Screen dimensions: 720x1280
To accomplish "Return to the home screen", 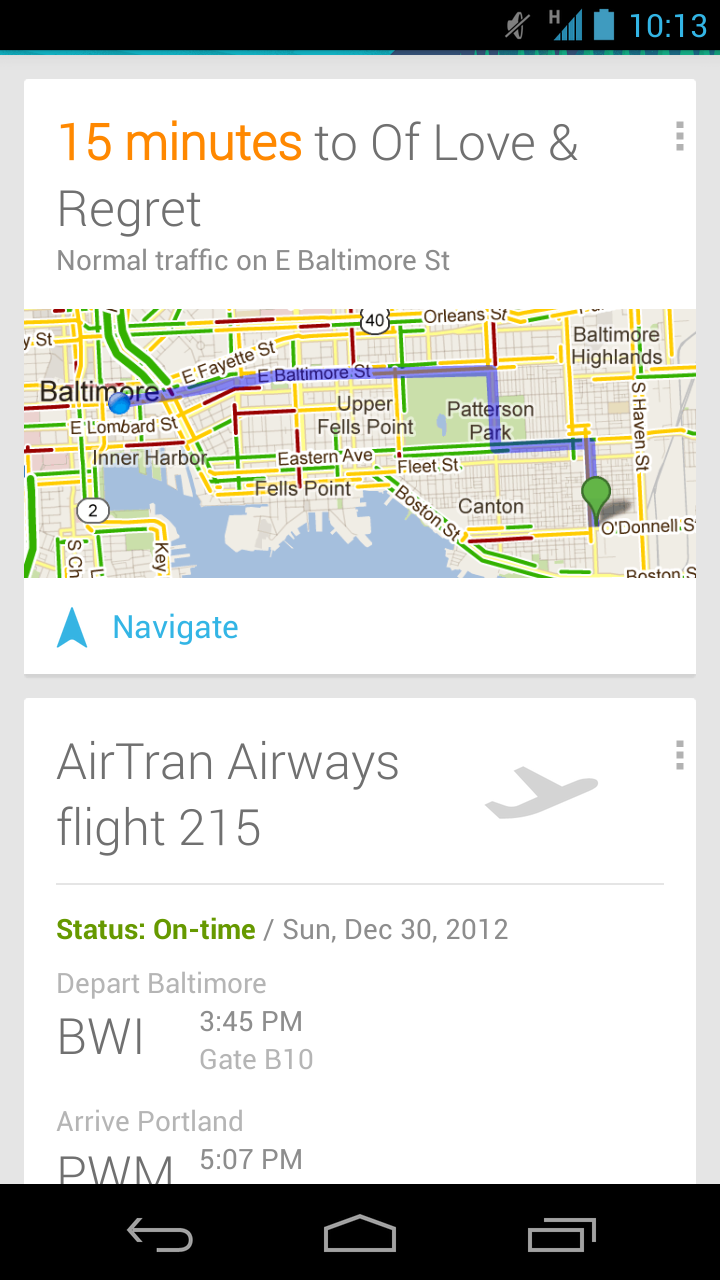I will coord(360,1235).
